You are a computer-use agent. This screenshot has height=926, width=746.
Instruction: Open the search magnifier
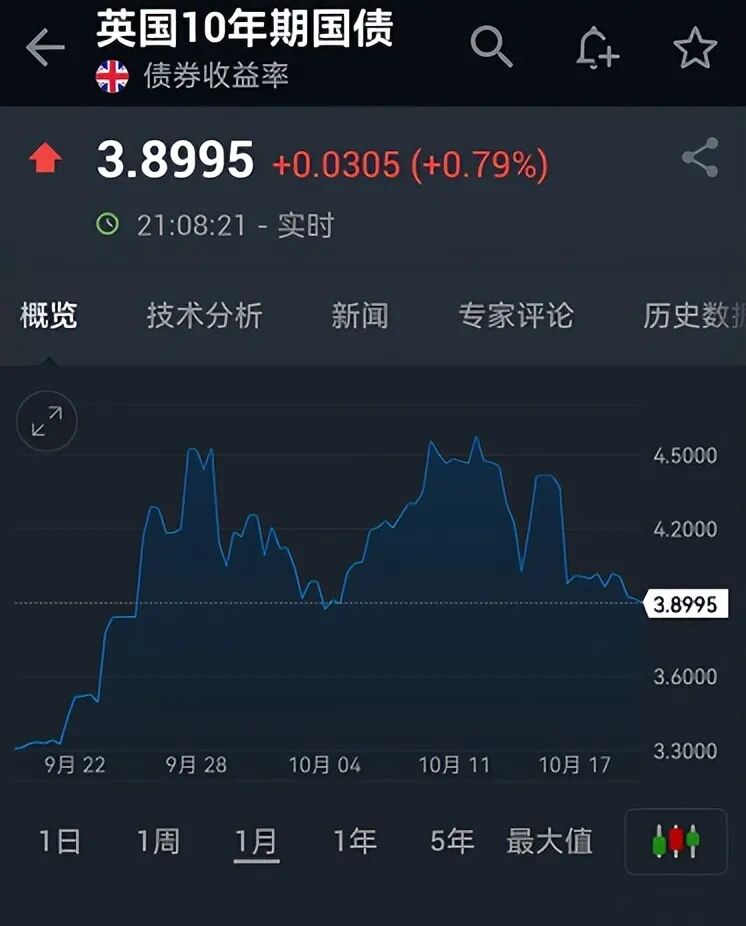click(491, 46)
